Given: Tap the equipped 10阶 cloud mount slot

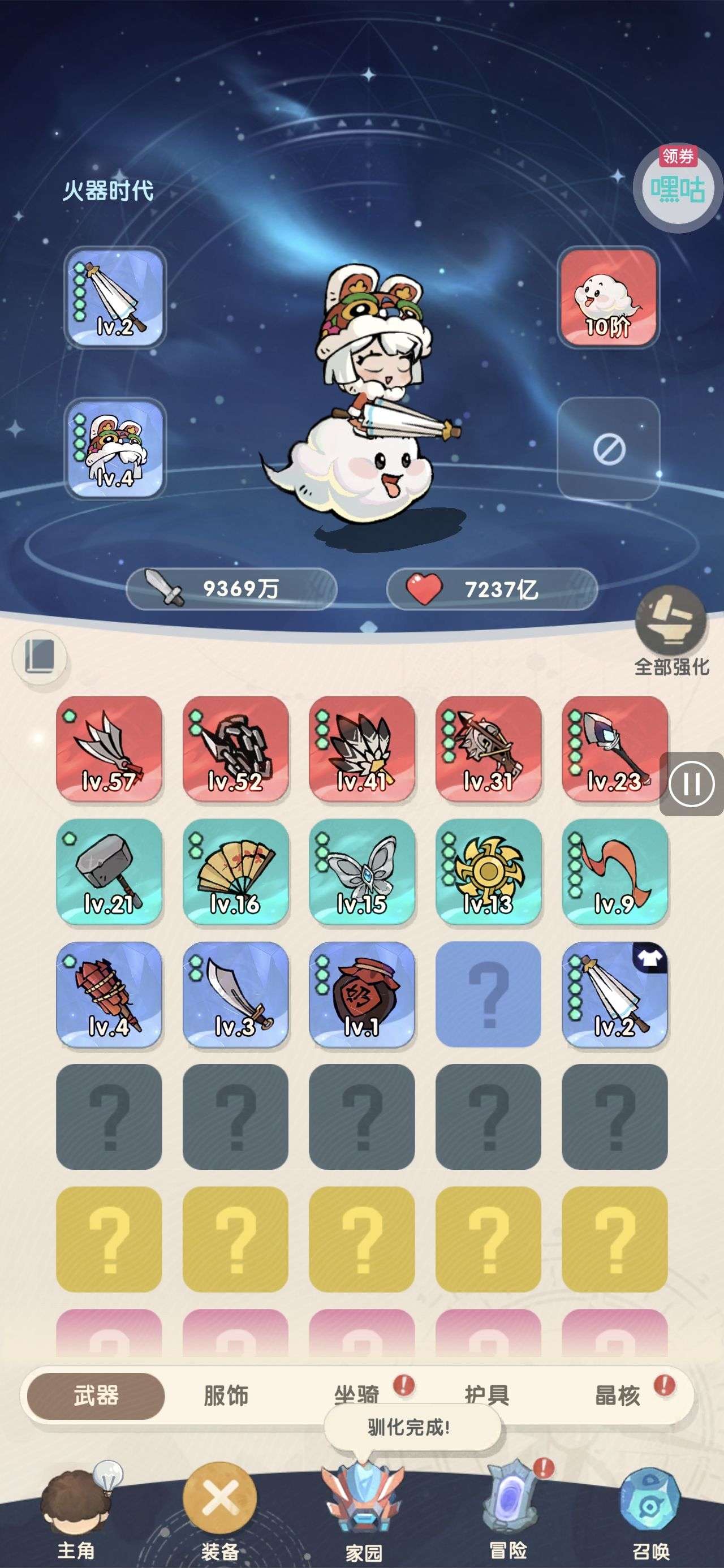Looking at the screenshot, I should 607,298.
